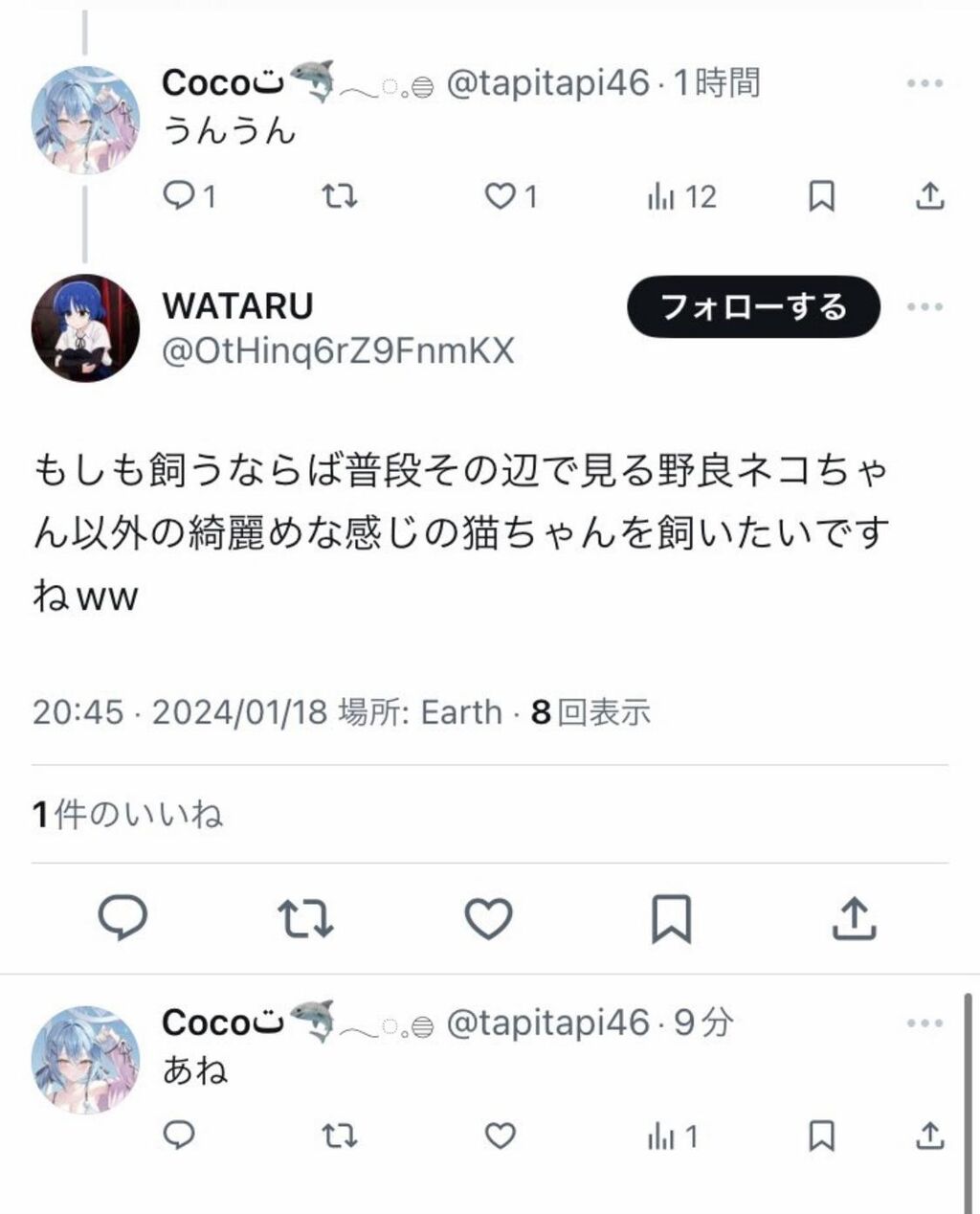Share WATARU's post

pos(854,918)
